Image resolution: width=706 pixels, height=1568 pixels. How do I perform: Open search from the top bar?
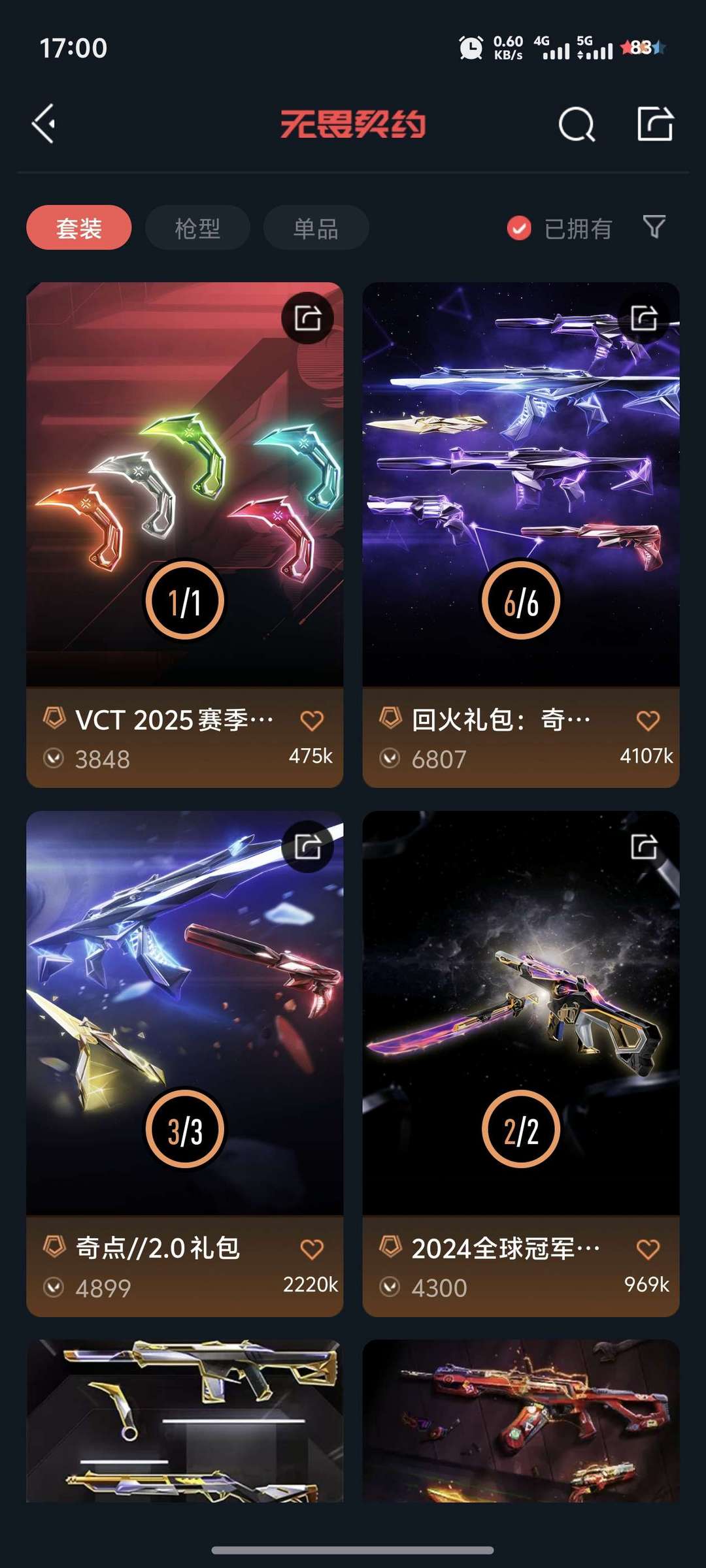[577, 124]
